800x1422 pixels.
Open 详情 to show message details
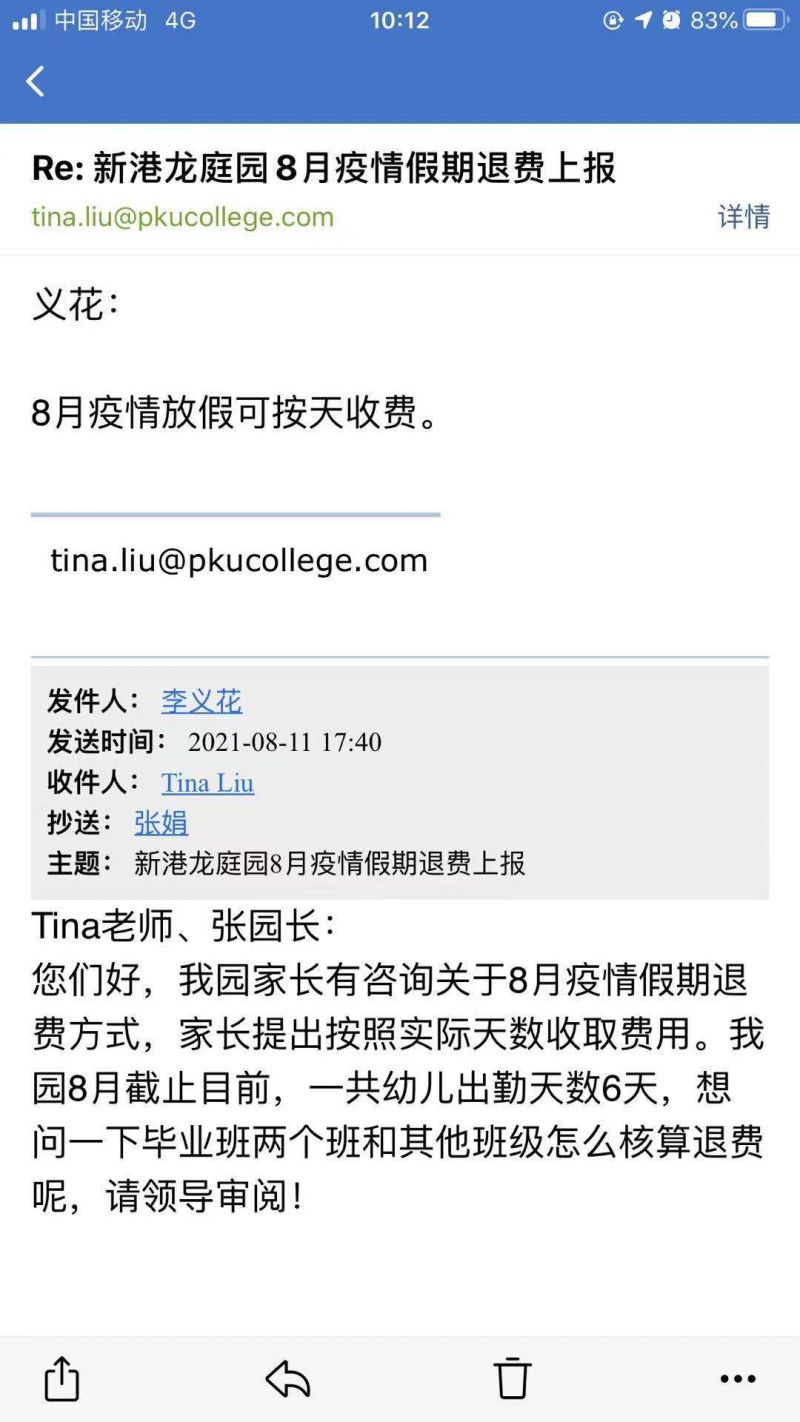744,217
